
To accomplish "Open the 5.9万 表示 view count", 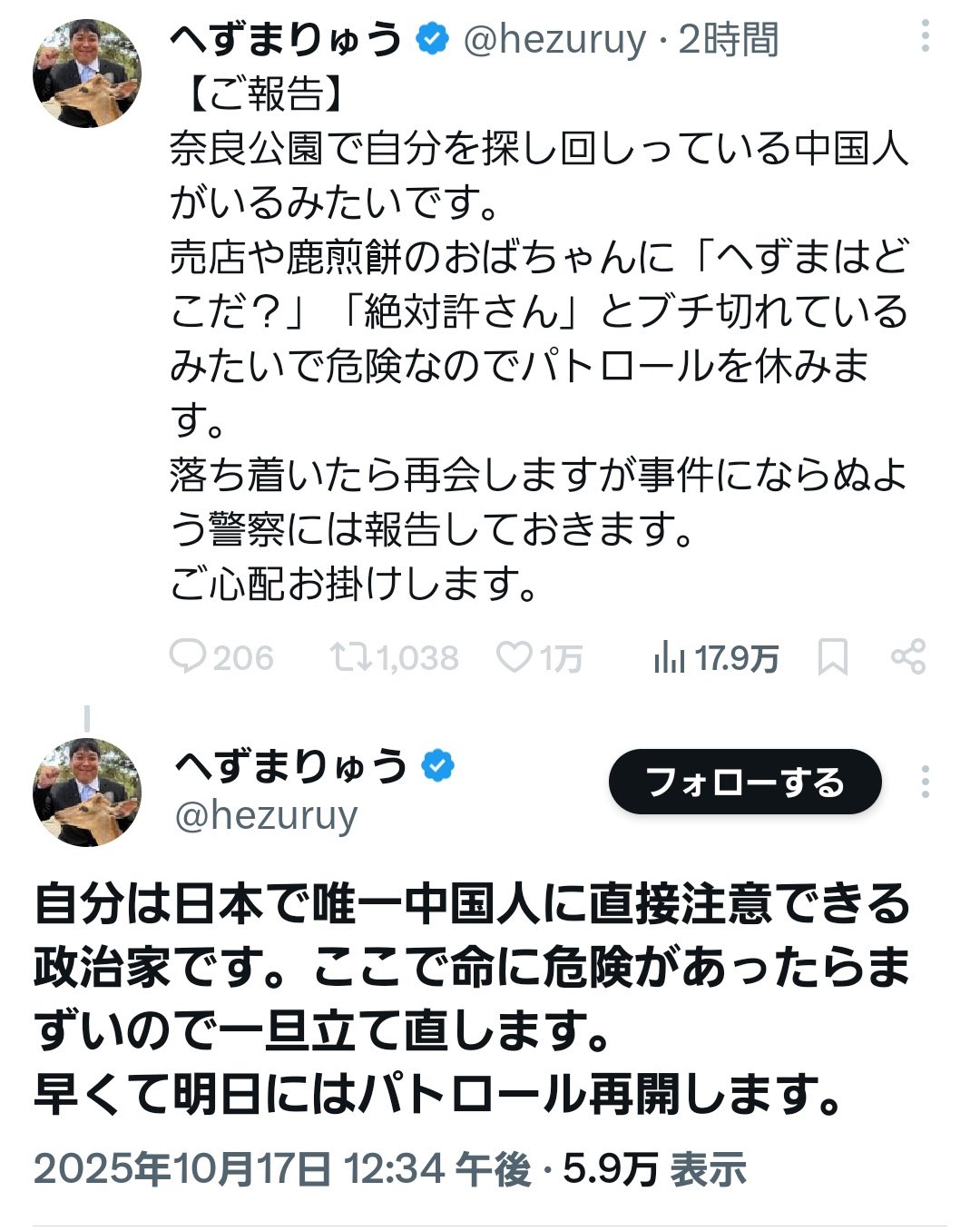I will click(x=654, y=1169).
